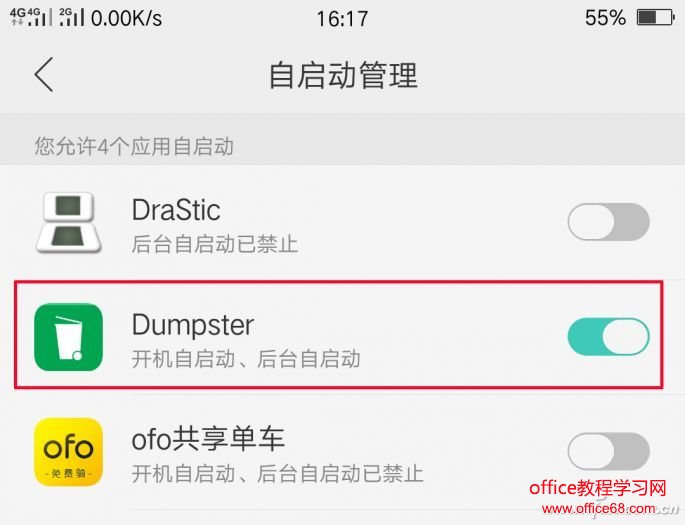The image size is (685, 525).
Task: Enable auto-start for DraStic
Action: [608, 222]
